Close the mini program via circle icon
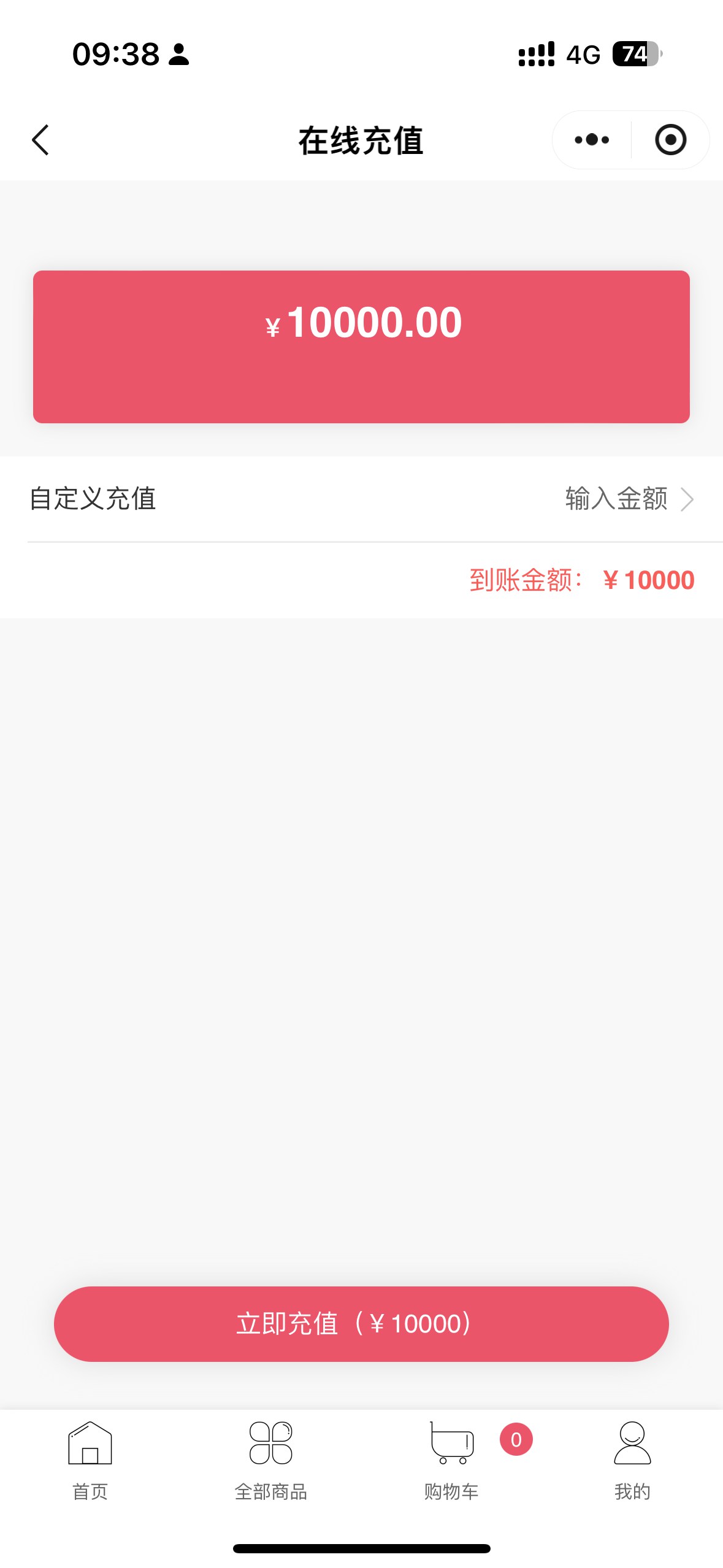Viewport: 723px width, 1568px height. click(670, 140)
